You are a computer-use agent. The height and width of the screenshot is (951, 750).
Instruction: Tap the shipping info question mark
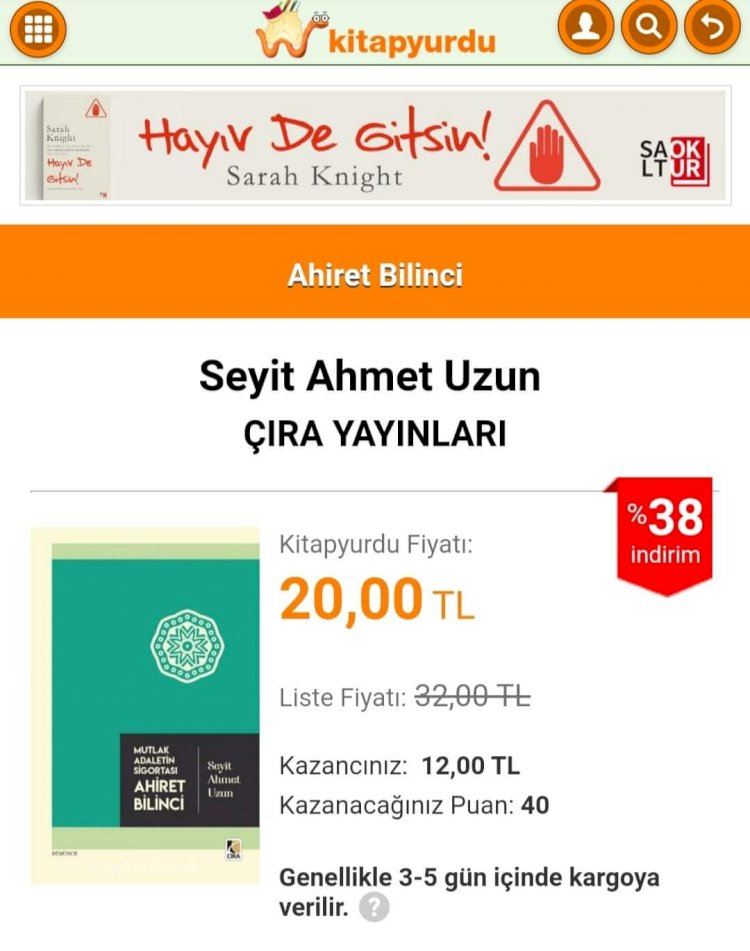tap(374, 908)
